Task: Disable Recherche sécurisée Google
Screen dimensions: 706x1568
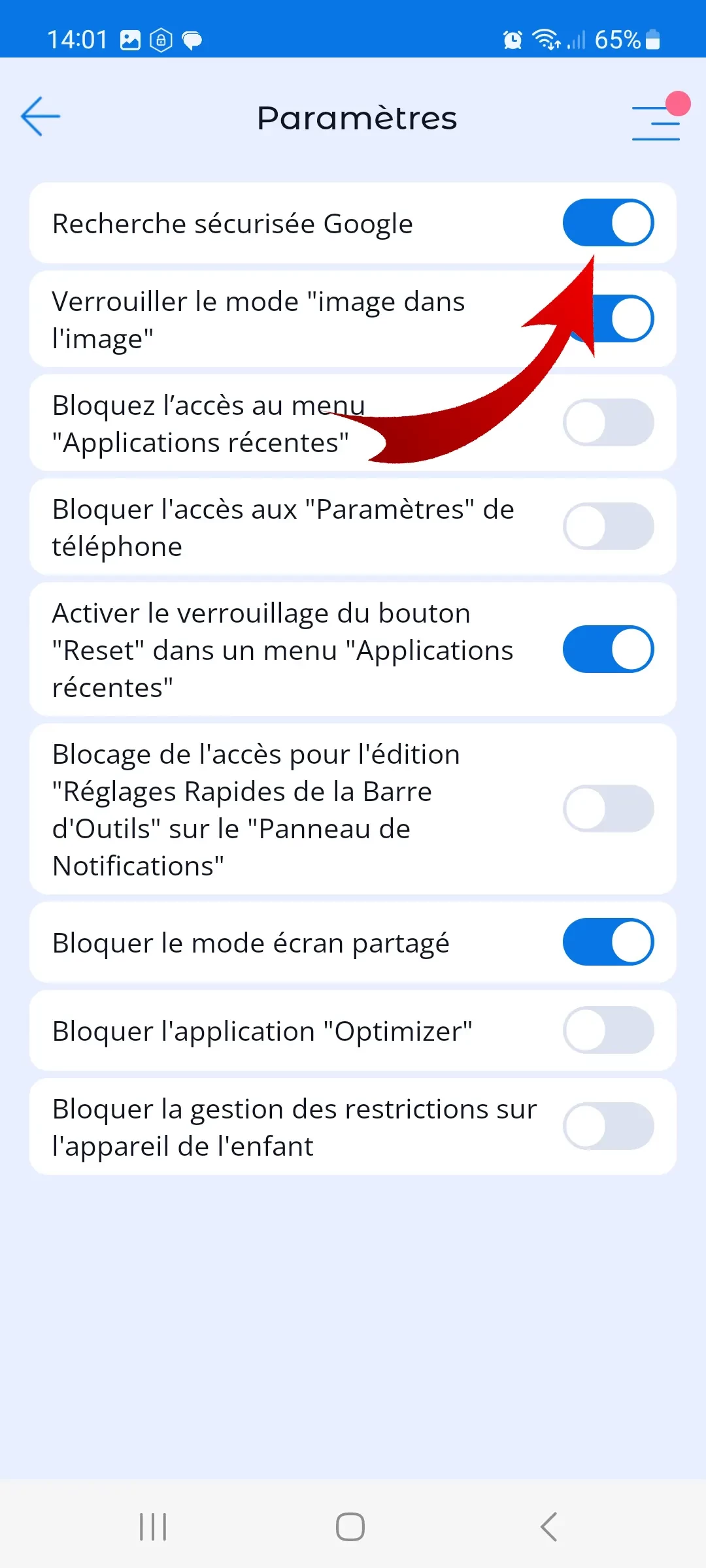Action: click(608, 223)
